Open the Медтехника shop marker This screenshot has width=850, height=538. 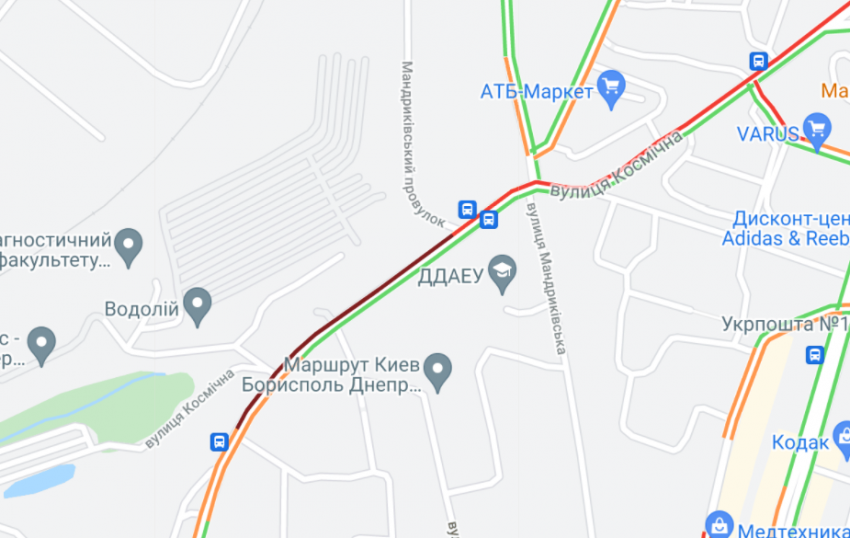click(717, 524)
